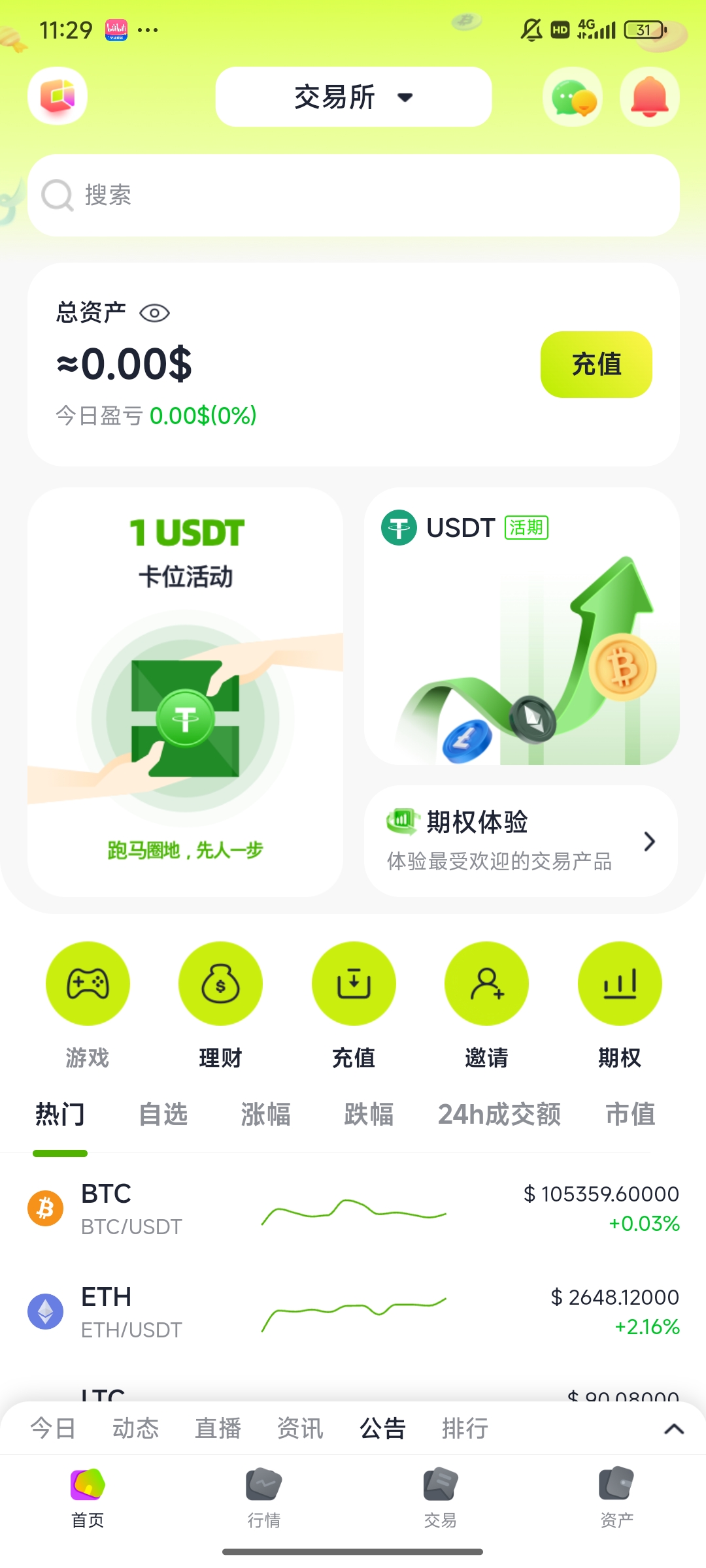Tap the ETH coin icon
Screen dimensions: 706x1568
click(44, 1310)
